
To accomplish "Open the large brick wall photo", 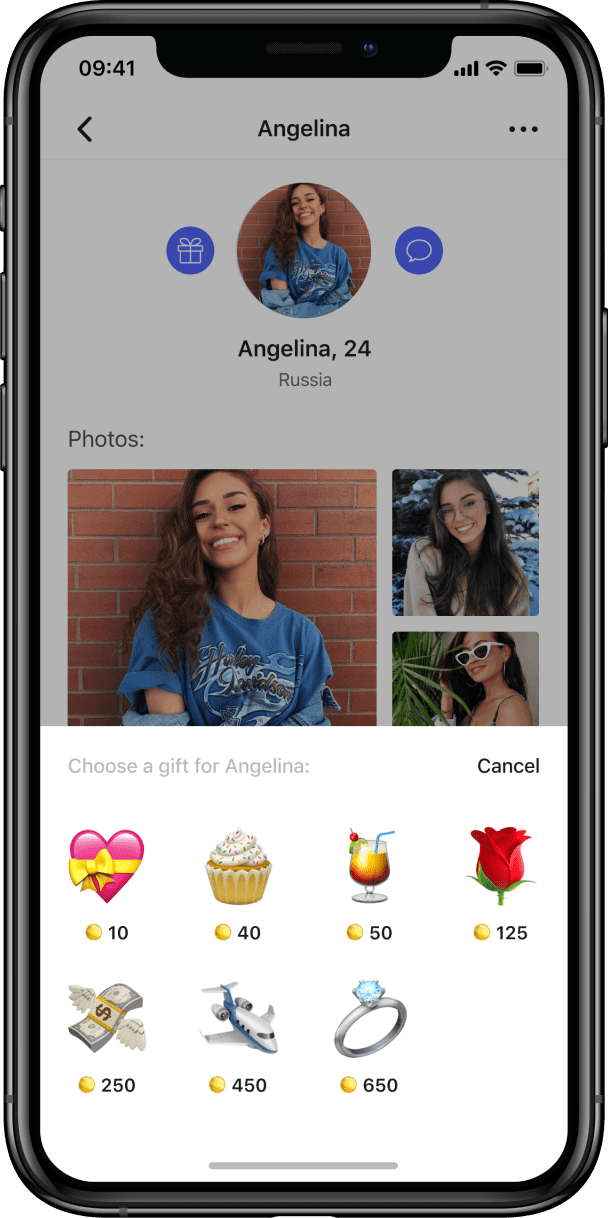I will click(x=222, y=597).
